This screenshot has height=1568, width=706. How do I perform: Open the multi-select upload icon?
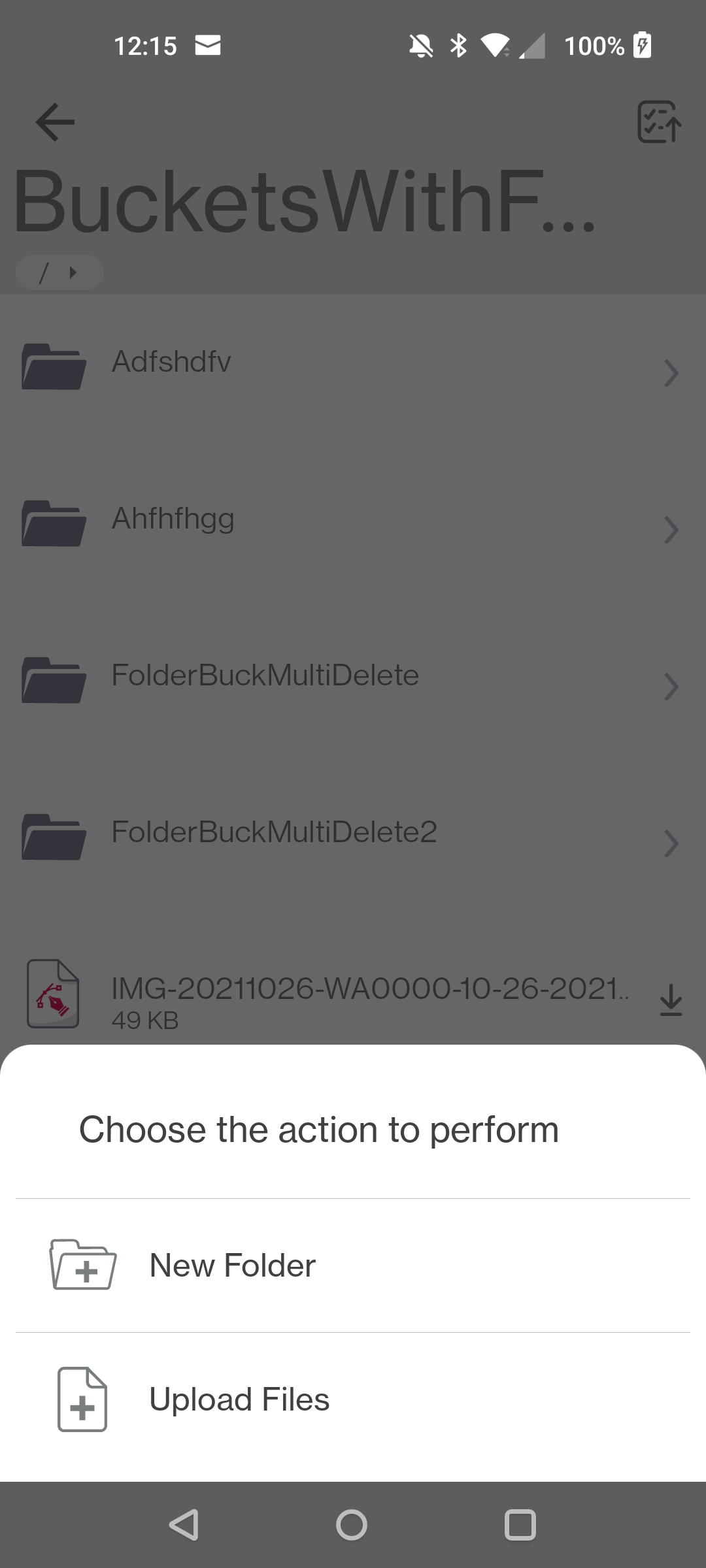click(659, 122)
